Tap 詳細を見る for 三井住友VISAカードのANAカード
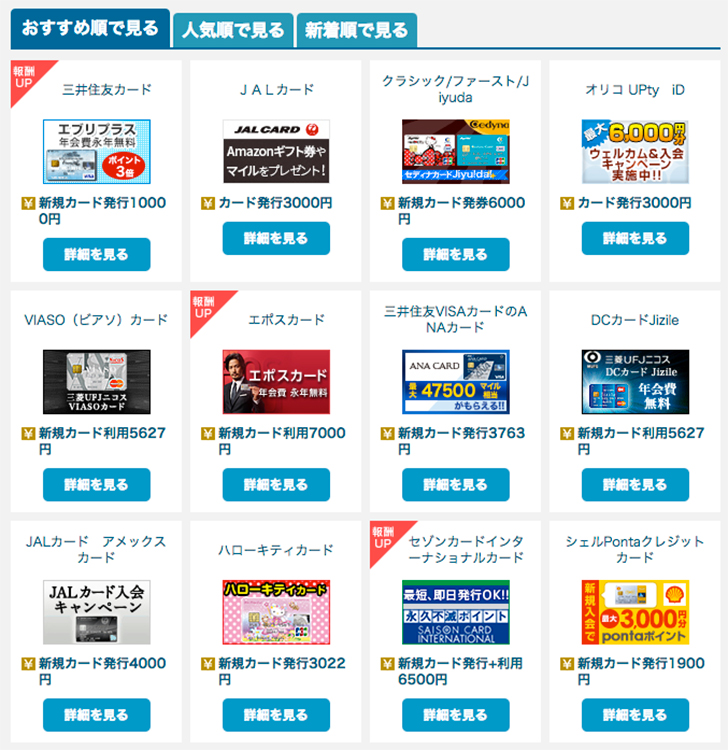Screen dimensions: 728x750 456,484
